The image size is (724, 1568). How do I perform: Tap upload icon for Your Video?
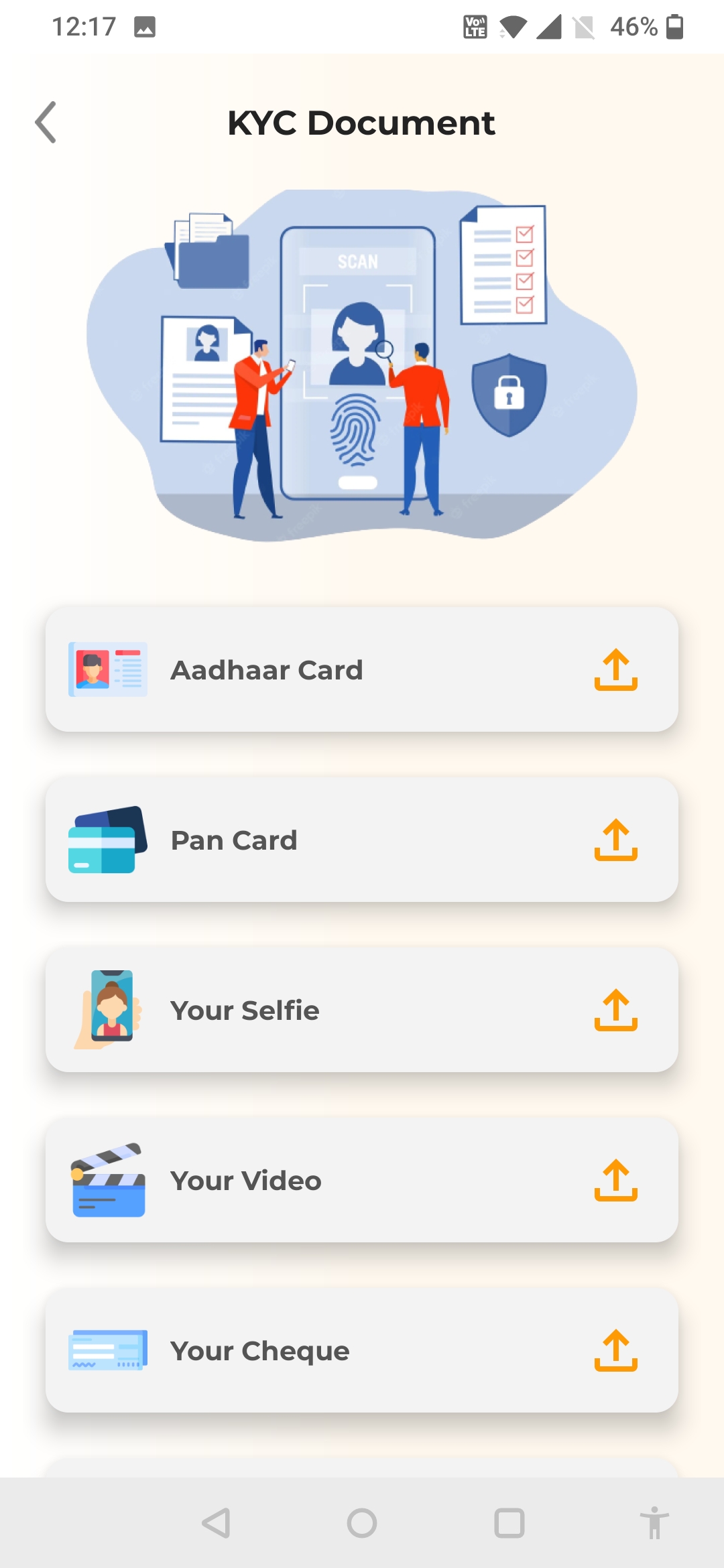pos(615,1180)
